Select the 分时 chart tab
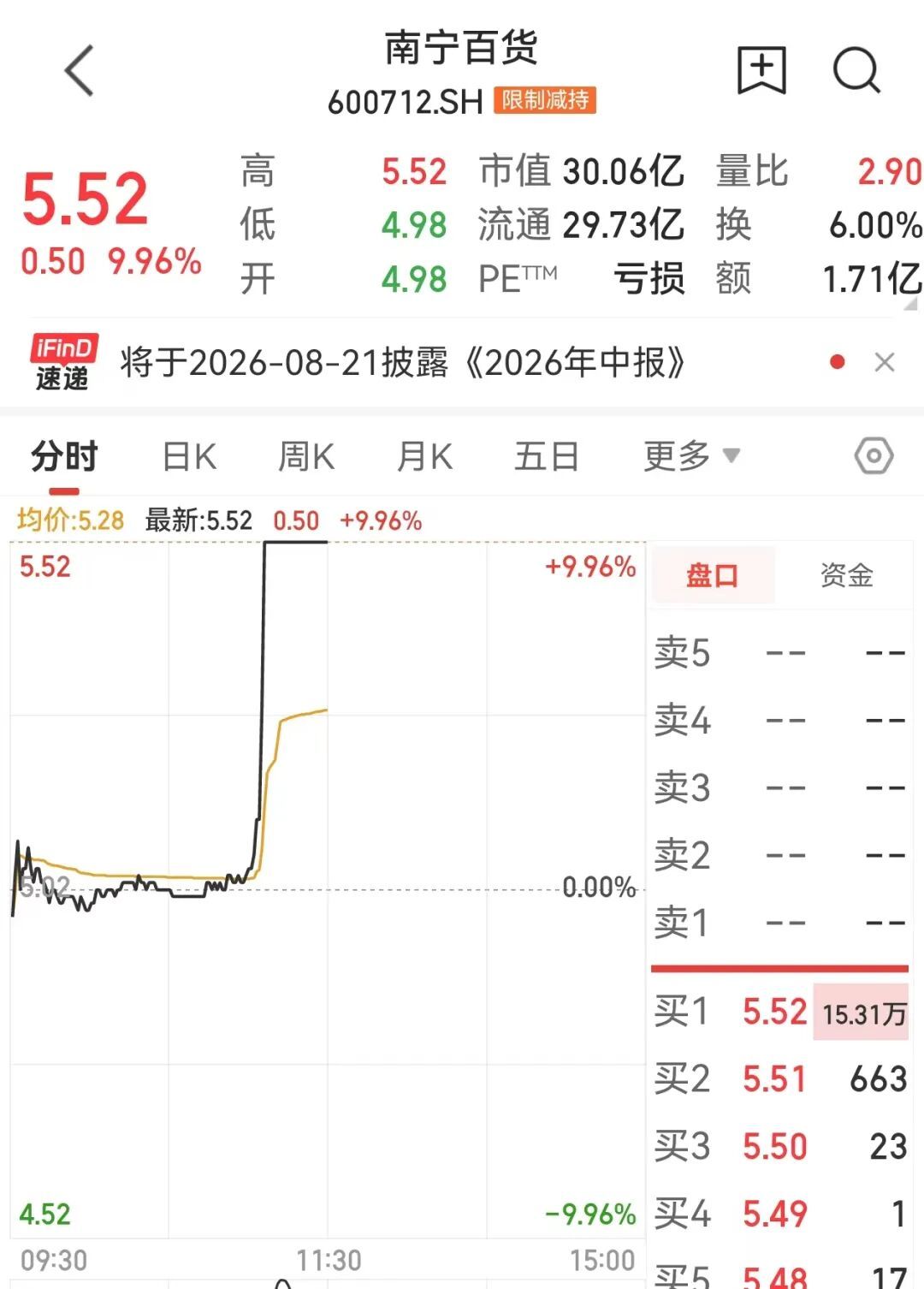This screenshot has height=1289, width=924. 64,456
